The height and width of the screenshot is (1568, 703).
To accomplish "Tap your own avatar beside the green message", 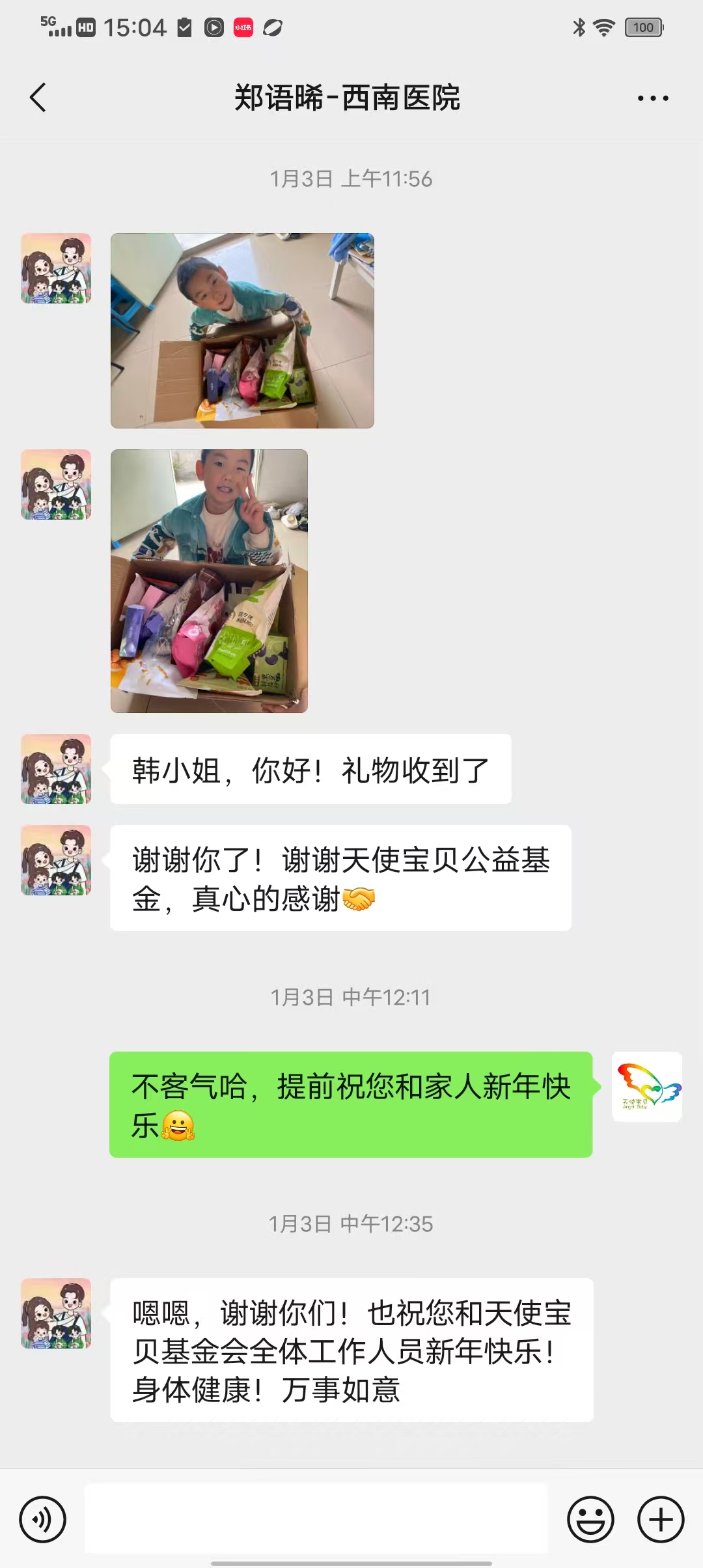I will coord(647,1087).
